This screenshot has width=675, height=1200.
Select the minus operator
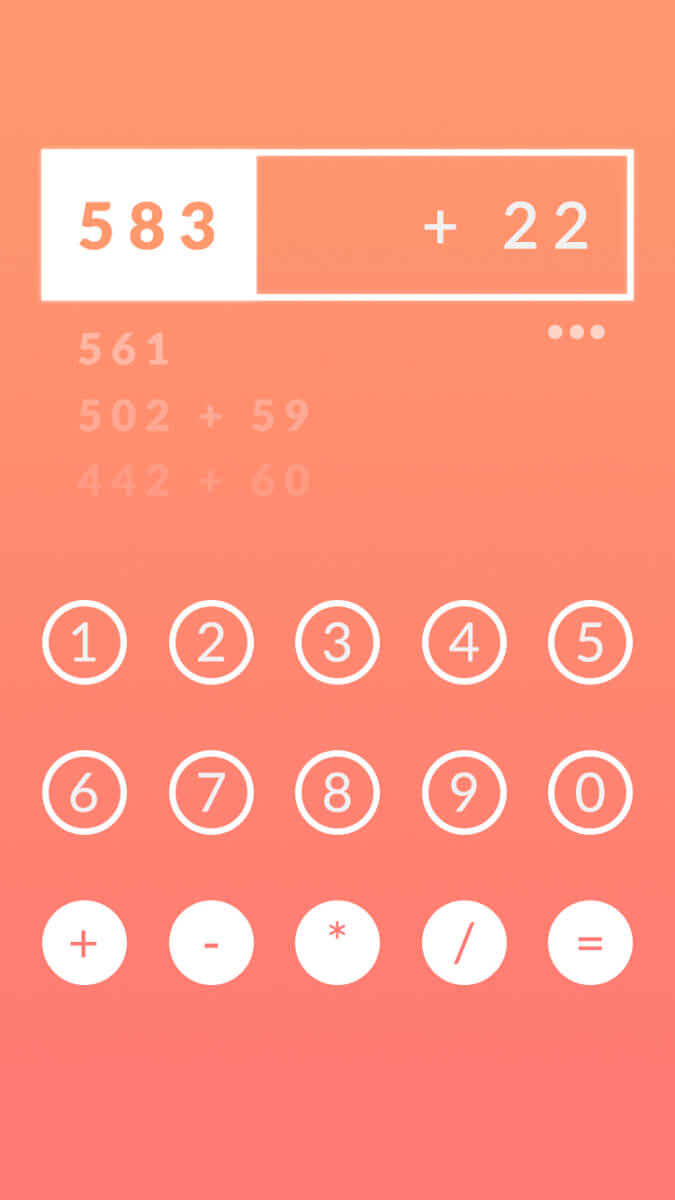coord(211,943)
